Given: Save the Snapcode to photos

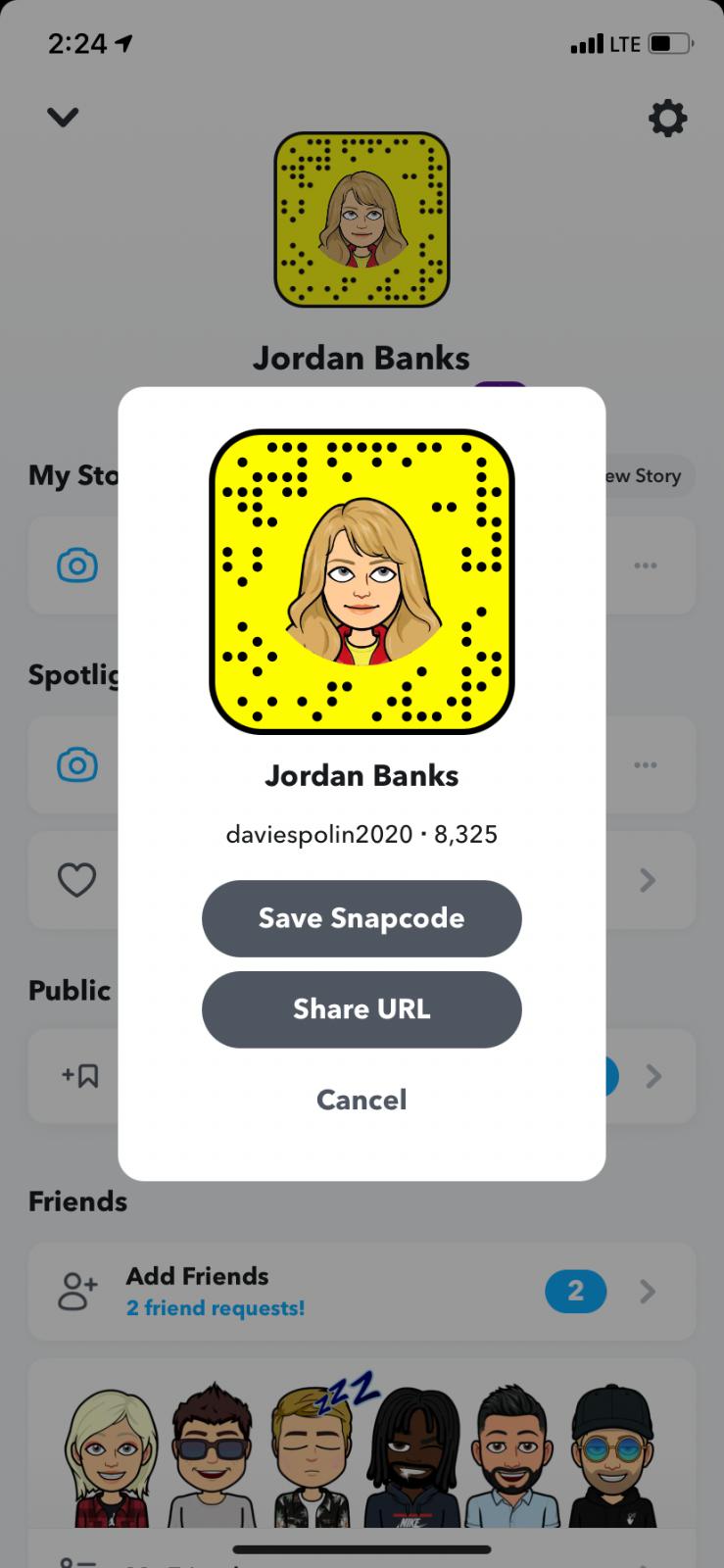Looking at the screenshot, I should pos(362,918).
